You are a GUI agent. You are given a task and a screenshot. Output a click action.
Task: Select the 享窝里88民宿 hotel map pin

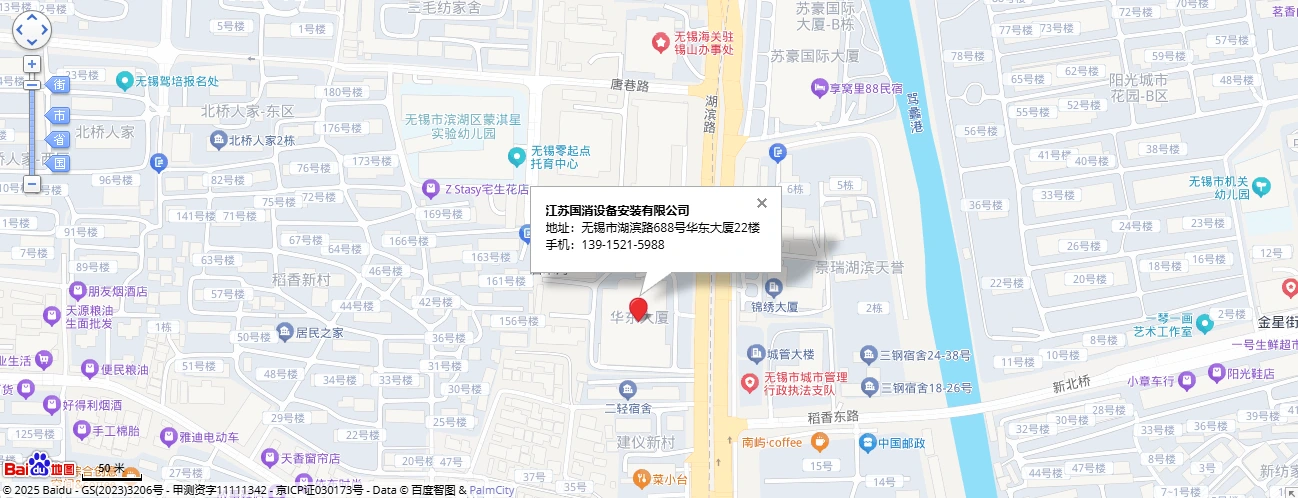coord(820,88)
